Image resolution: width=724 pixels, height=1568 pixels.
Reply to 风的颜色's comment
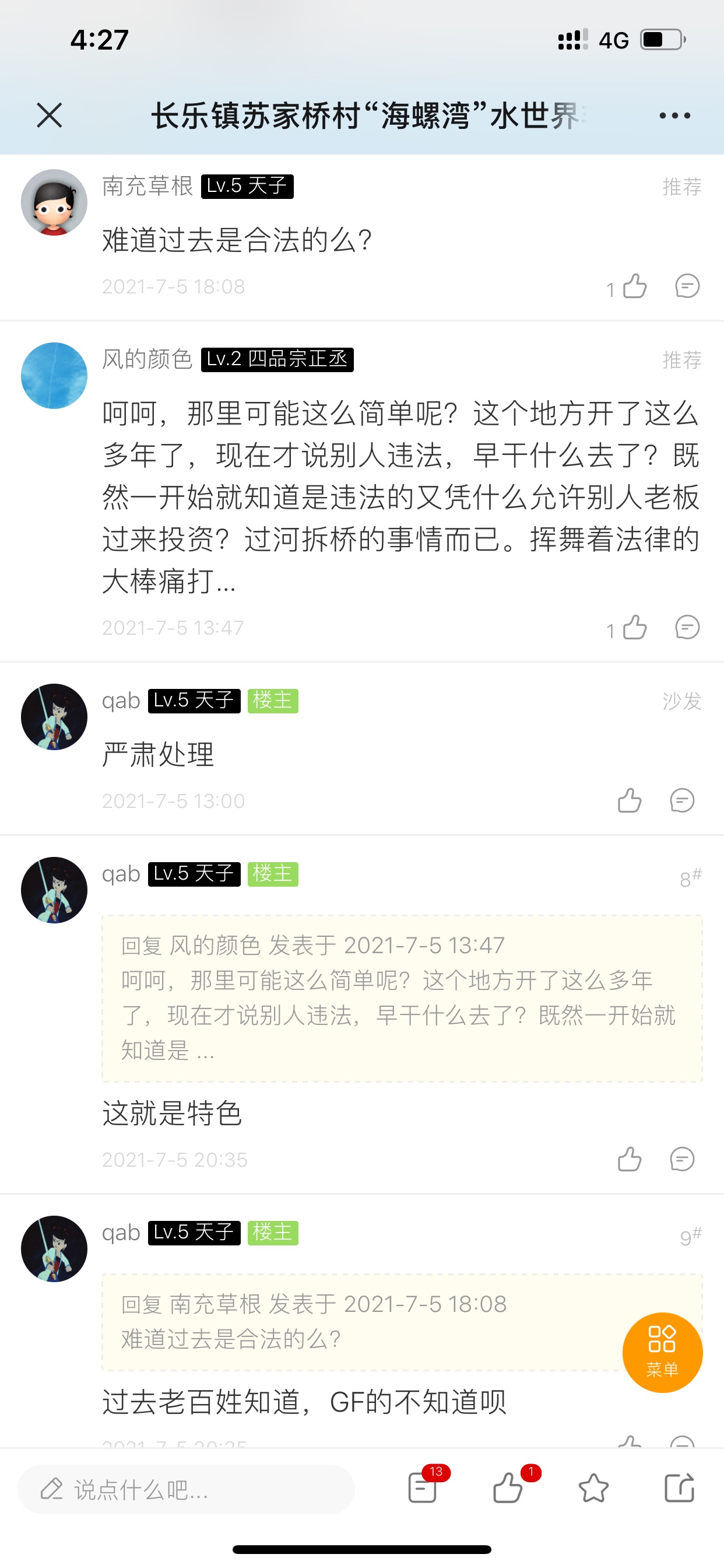tap(687, 628)
